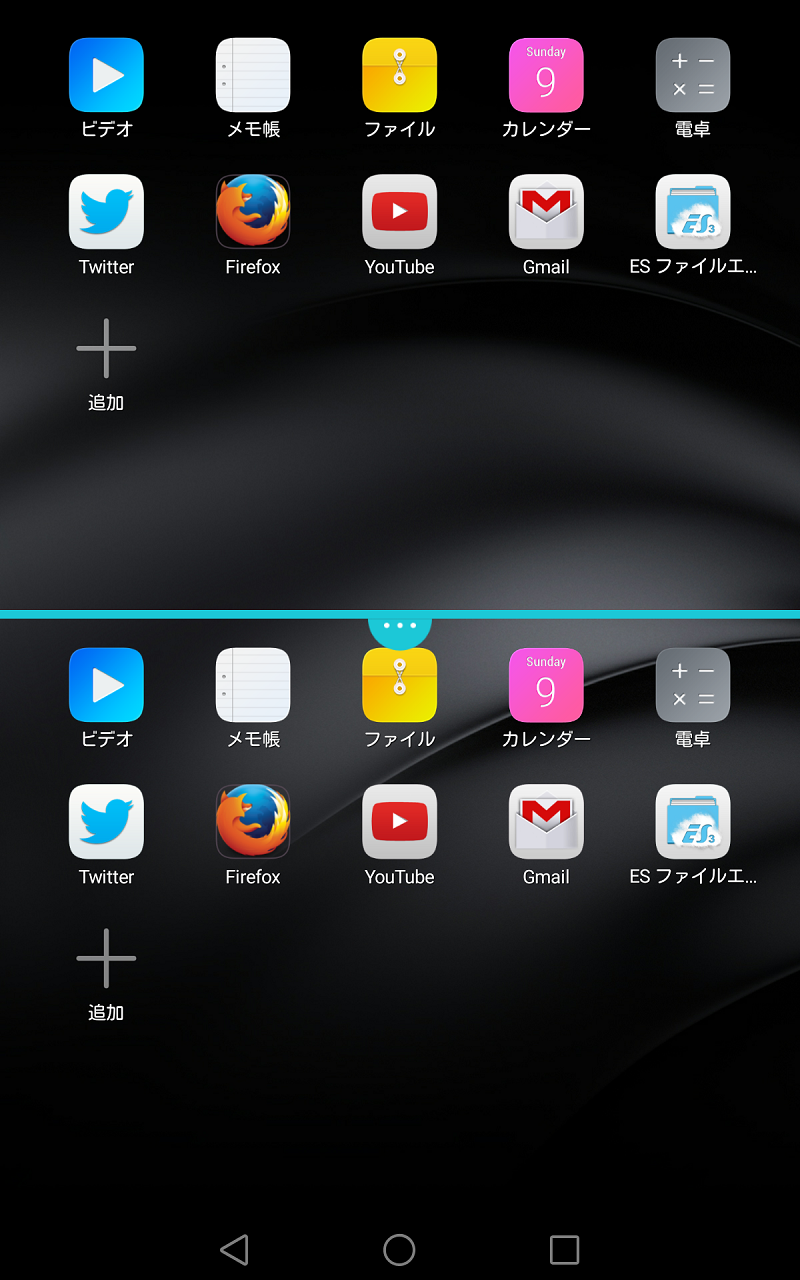Launch ビデオ in the lower split window

(106, 686)
